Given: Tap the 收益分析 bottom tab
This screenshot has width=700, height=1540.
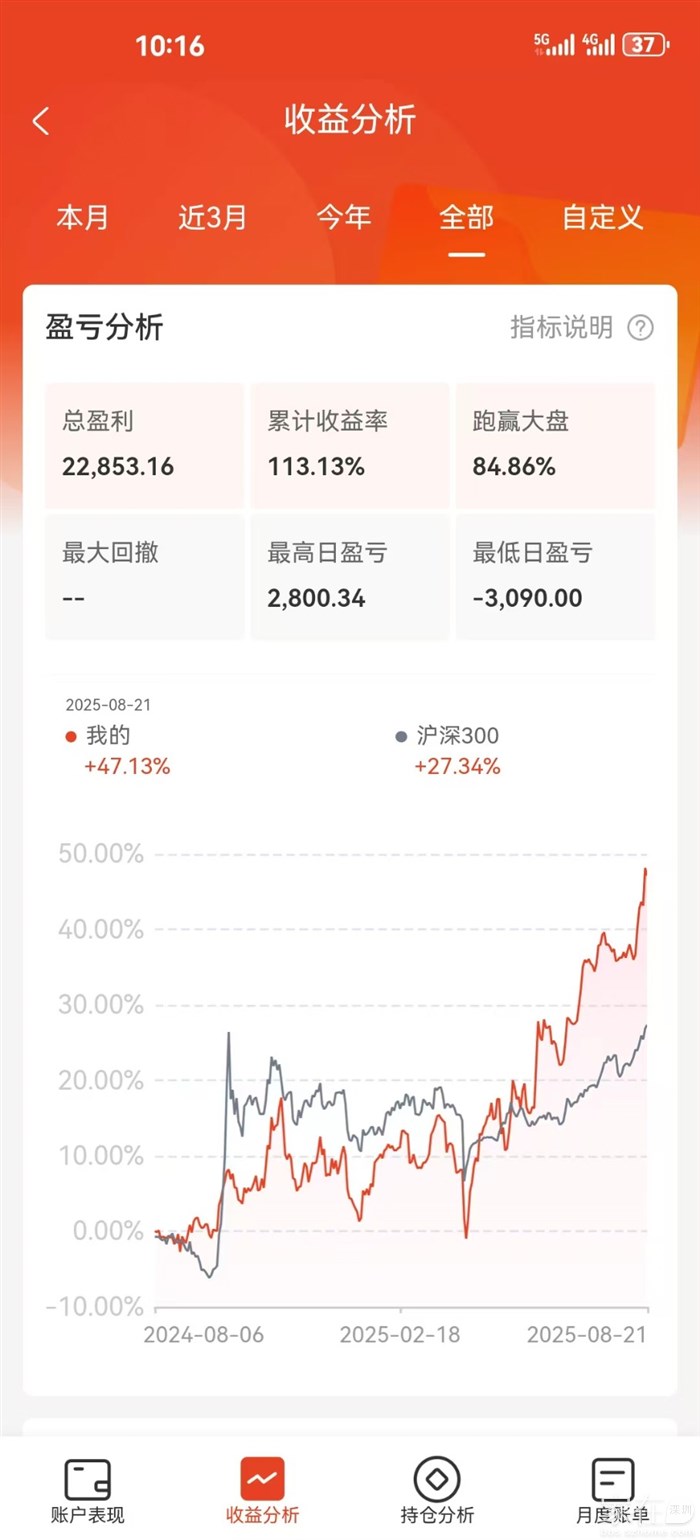Looking at the screenshot, I should (x=262, y=1490).
